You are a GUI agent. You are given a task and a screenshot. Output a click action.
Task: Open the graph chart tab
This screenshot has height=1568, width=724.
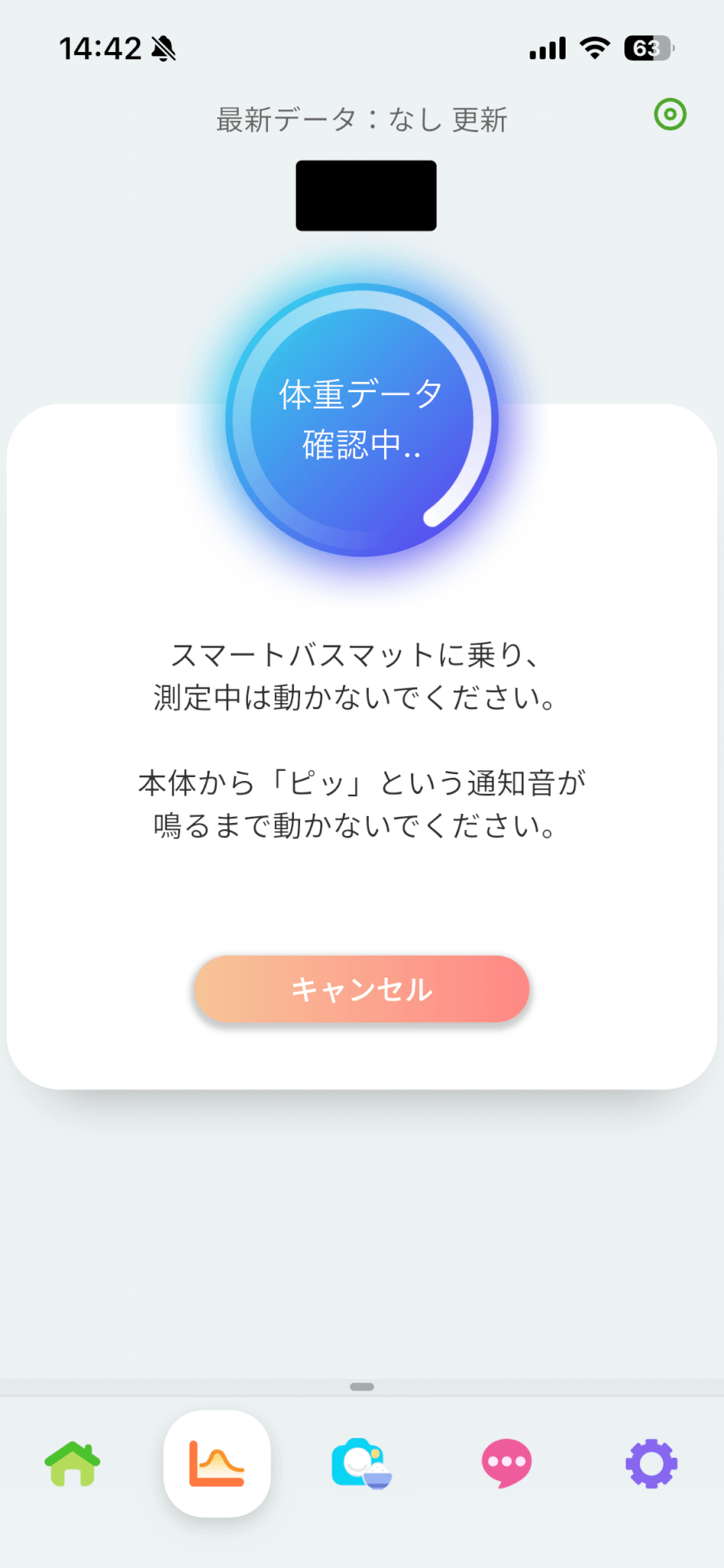pos(217,1463)
